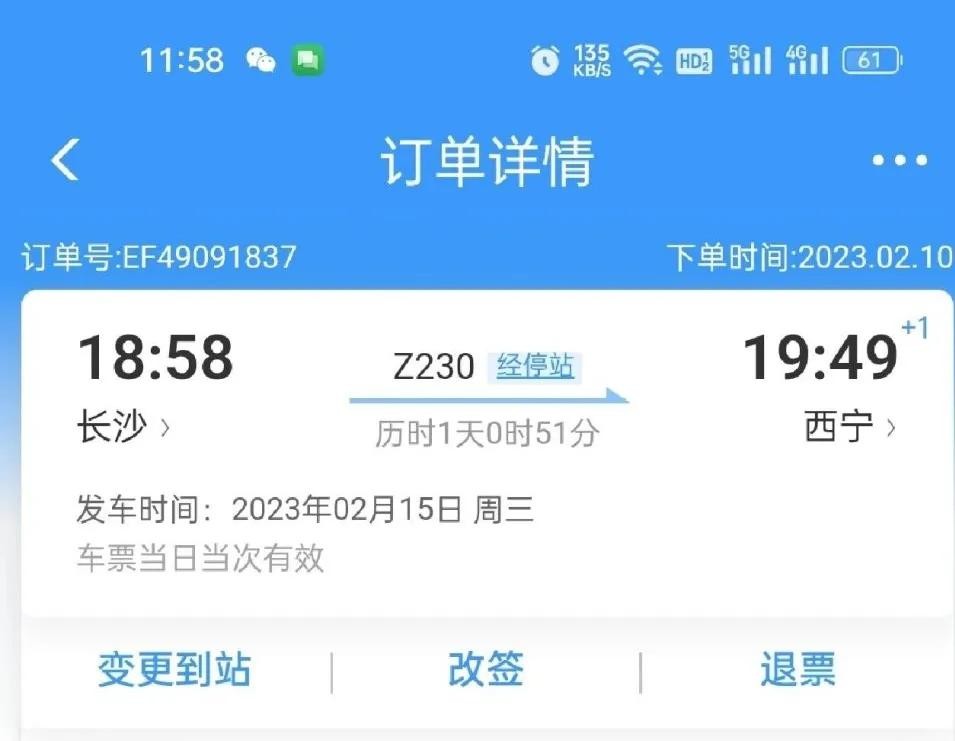
Task: Go back from order details
Action: pyautogui.click(x=66, y=160)
